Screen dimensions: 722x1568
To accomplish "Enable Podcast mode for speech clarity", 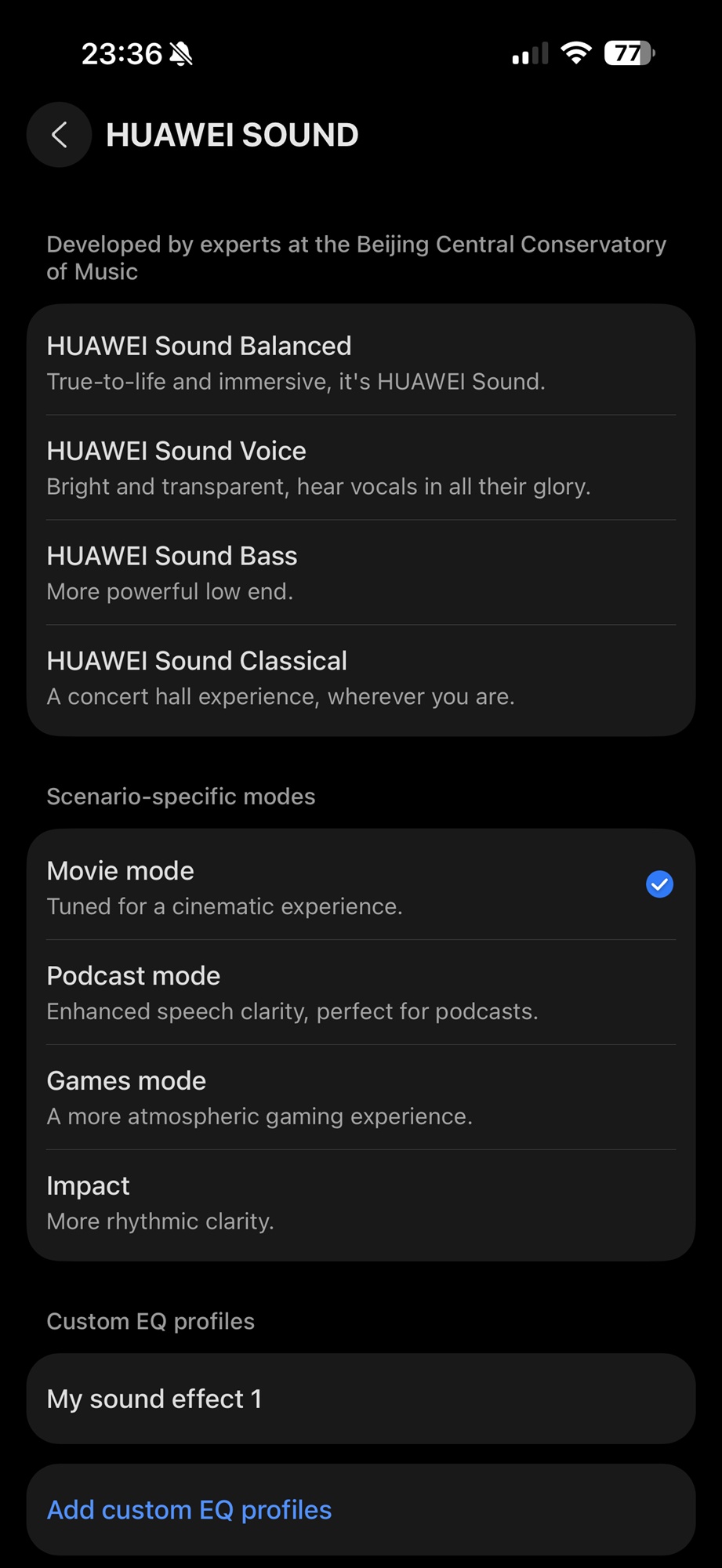I will point(361,992).
